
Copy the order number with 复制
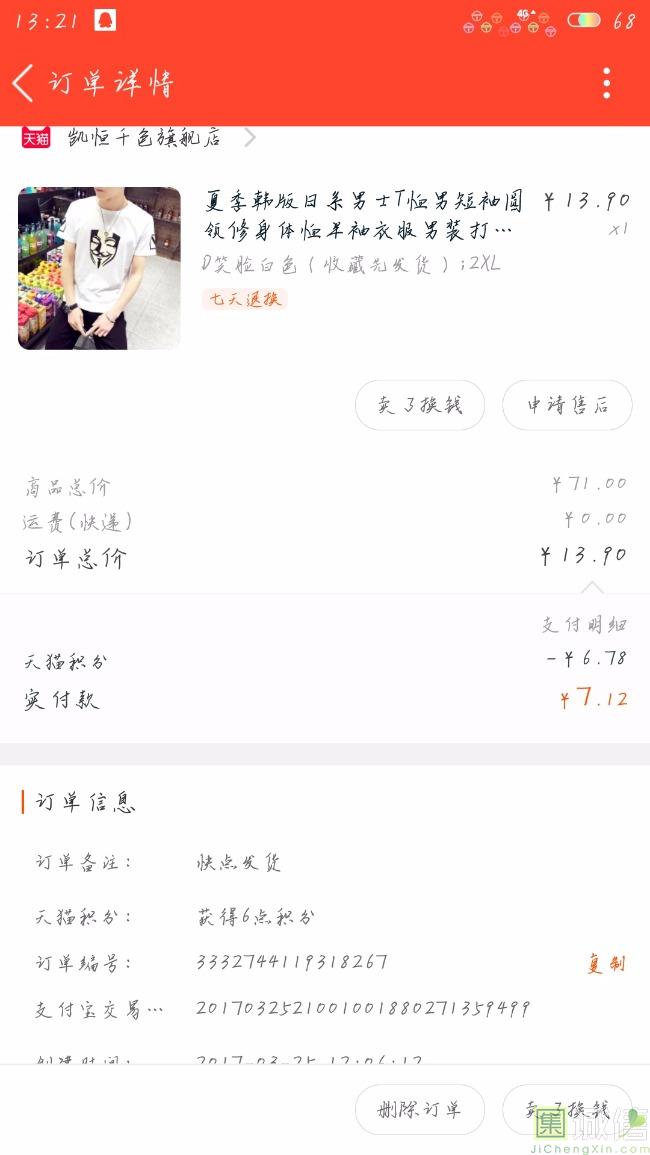(606, 964)
